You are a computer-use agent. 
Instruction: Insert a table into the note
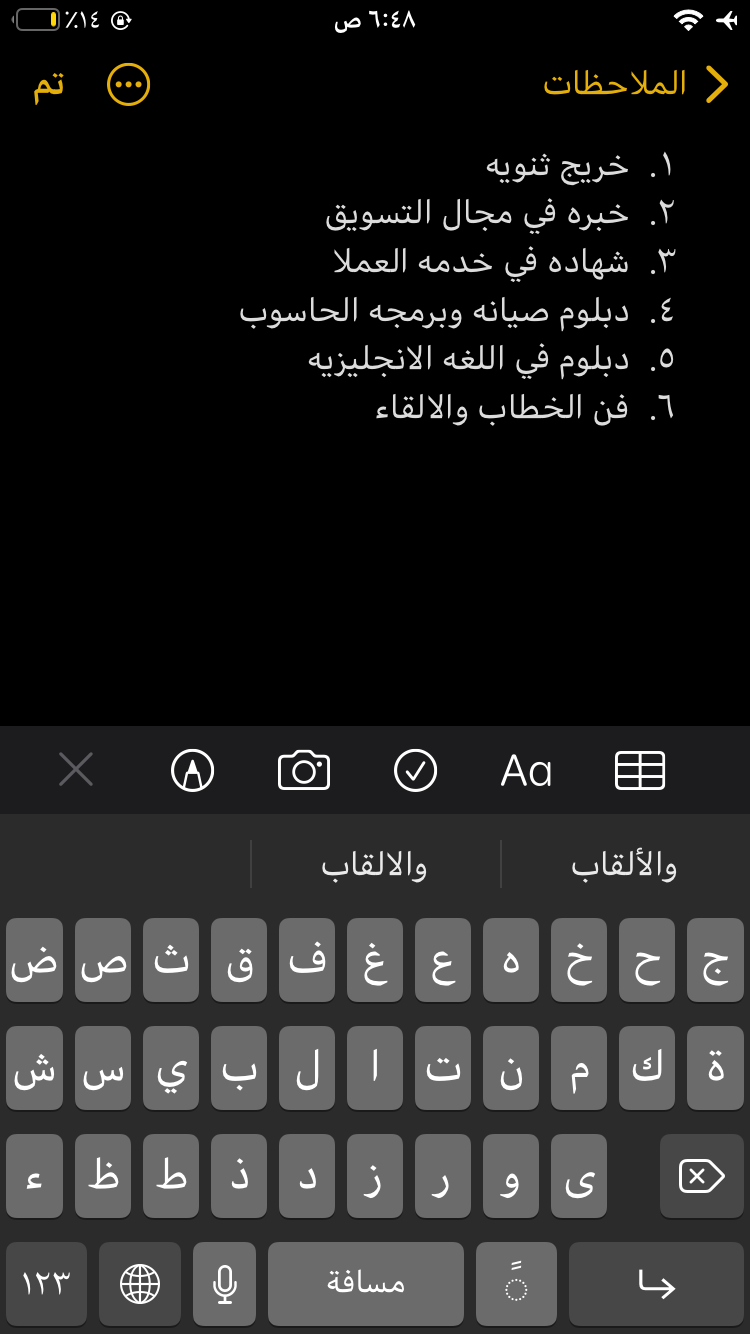[640, 770]
